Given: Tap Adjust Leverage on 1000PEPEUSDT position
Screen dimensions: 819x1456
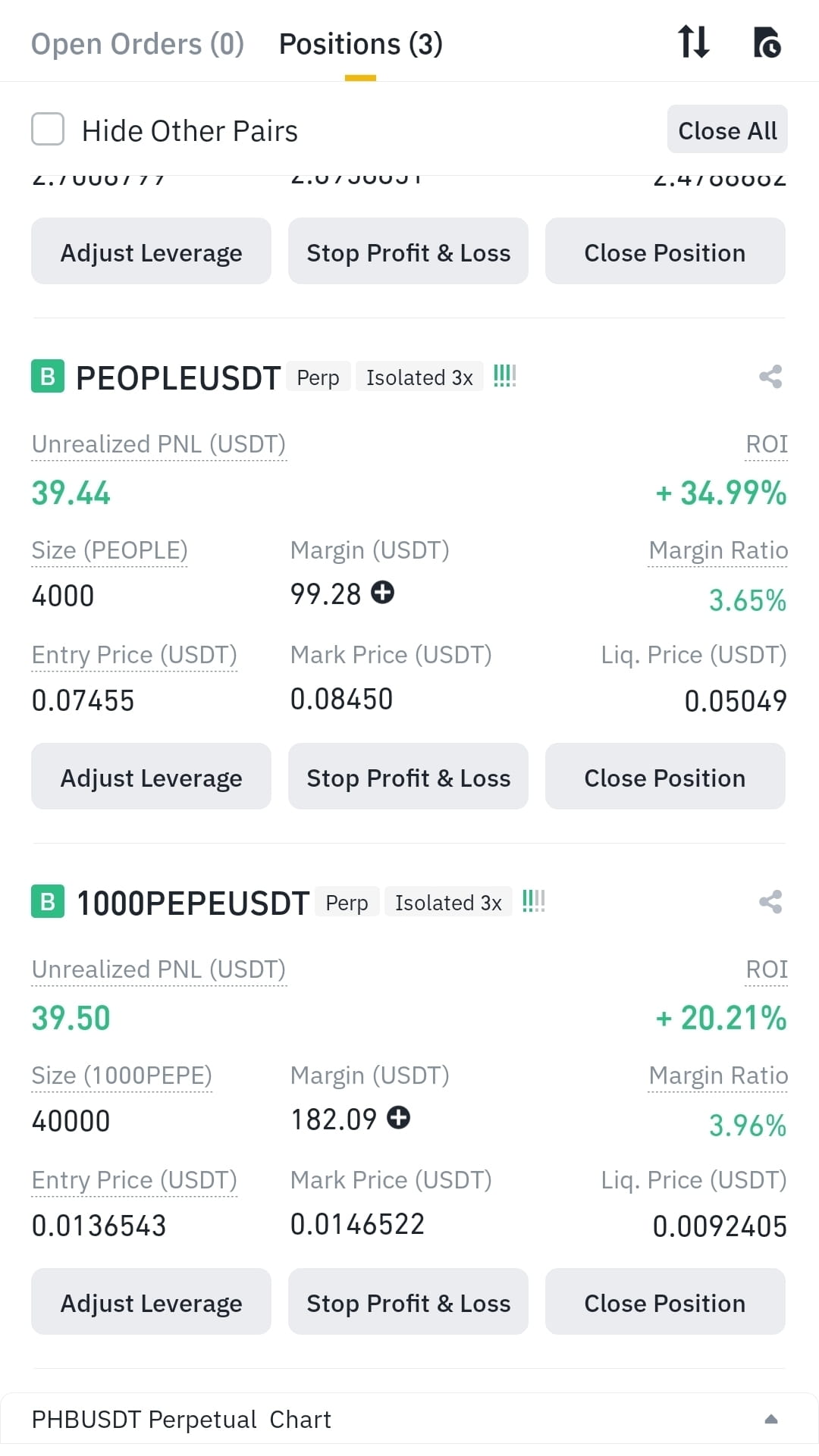Looking at the screenshot, I should pos(150,1301).
